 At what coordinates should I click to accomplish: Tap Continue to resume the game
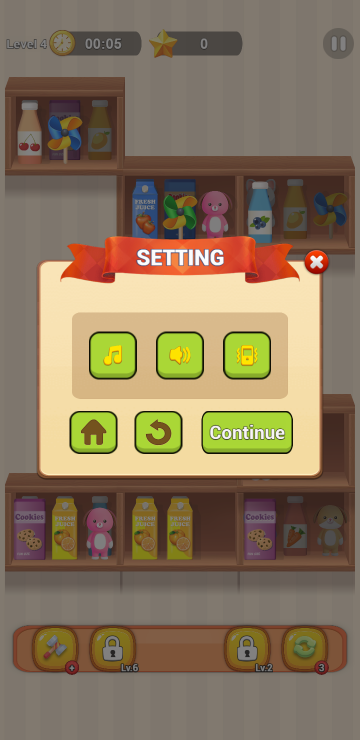(x=247, y=432)
